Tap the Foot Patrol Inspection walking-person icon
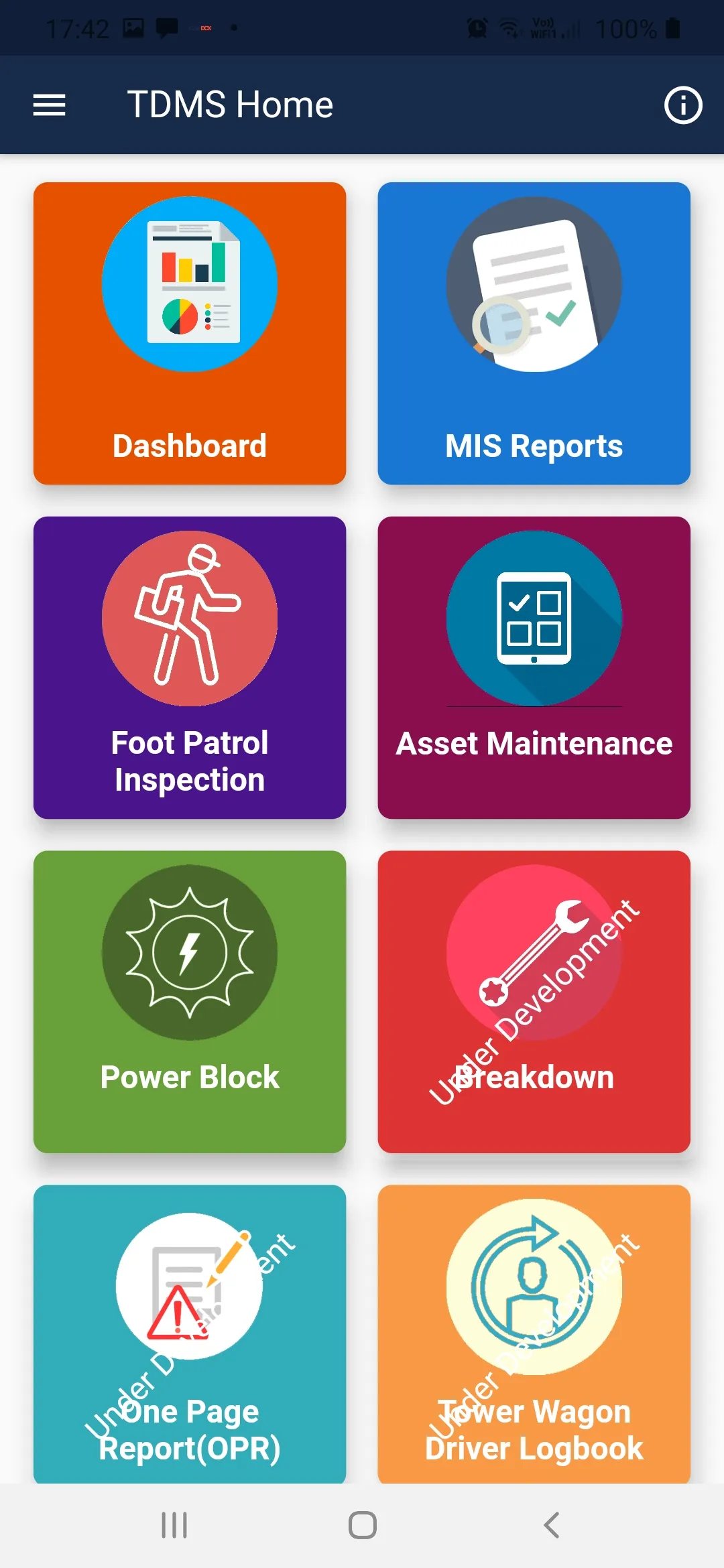The width and height of the screenshot is (724, 1568). tap(190, 620)
